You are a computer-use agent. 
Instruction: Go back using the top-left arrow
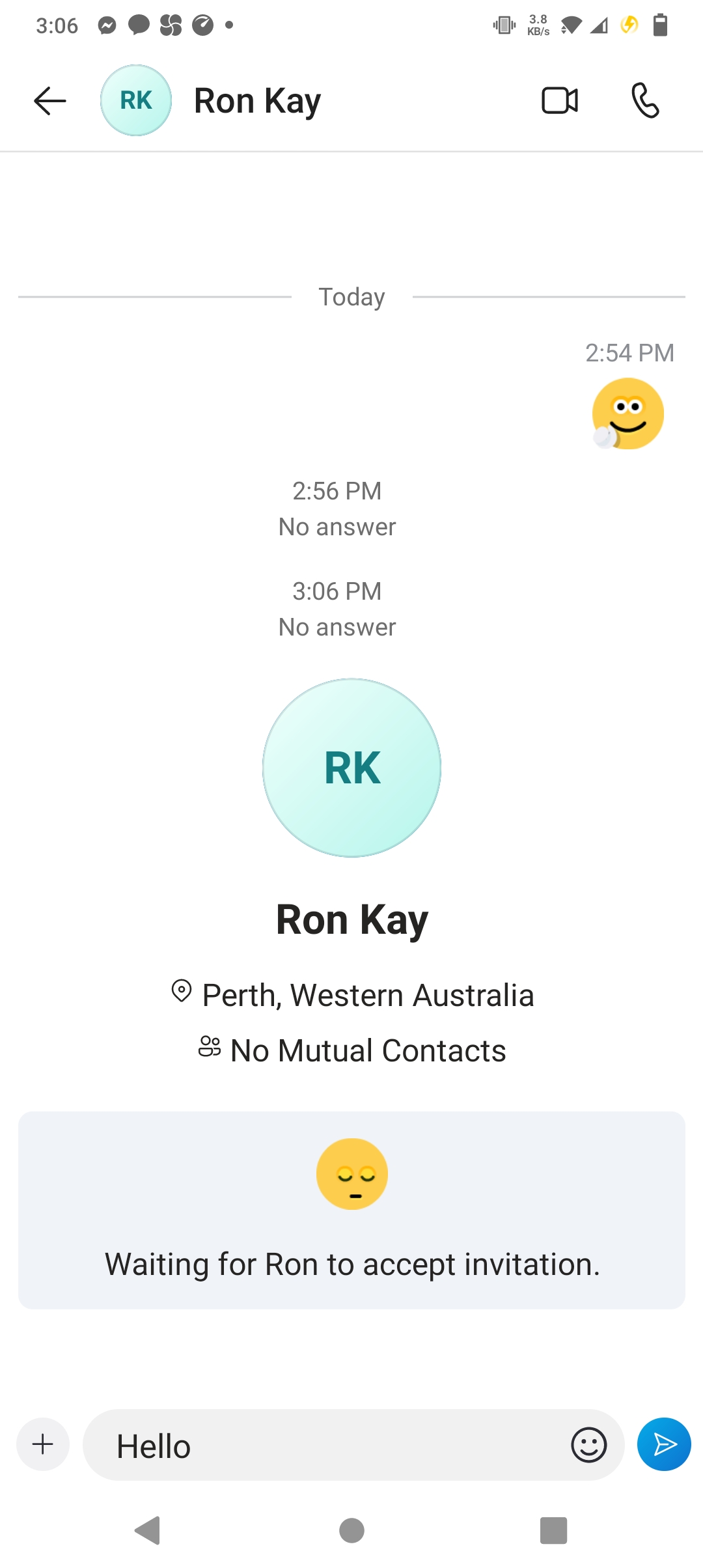point(50,101)
